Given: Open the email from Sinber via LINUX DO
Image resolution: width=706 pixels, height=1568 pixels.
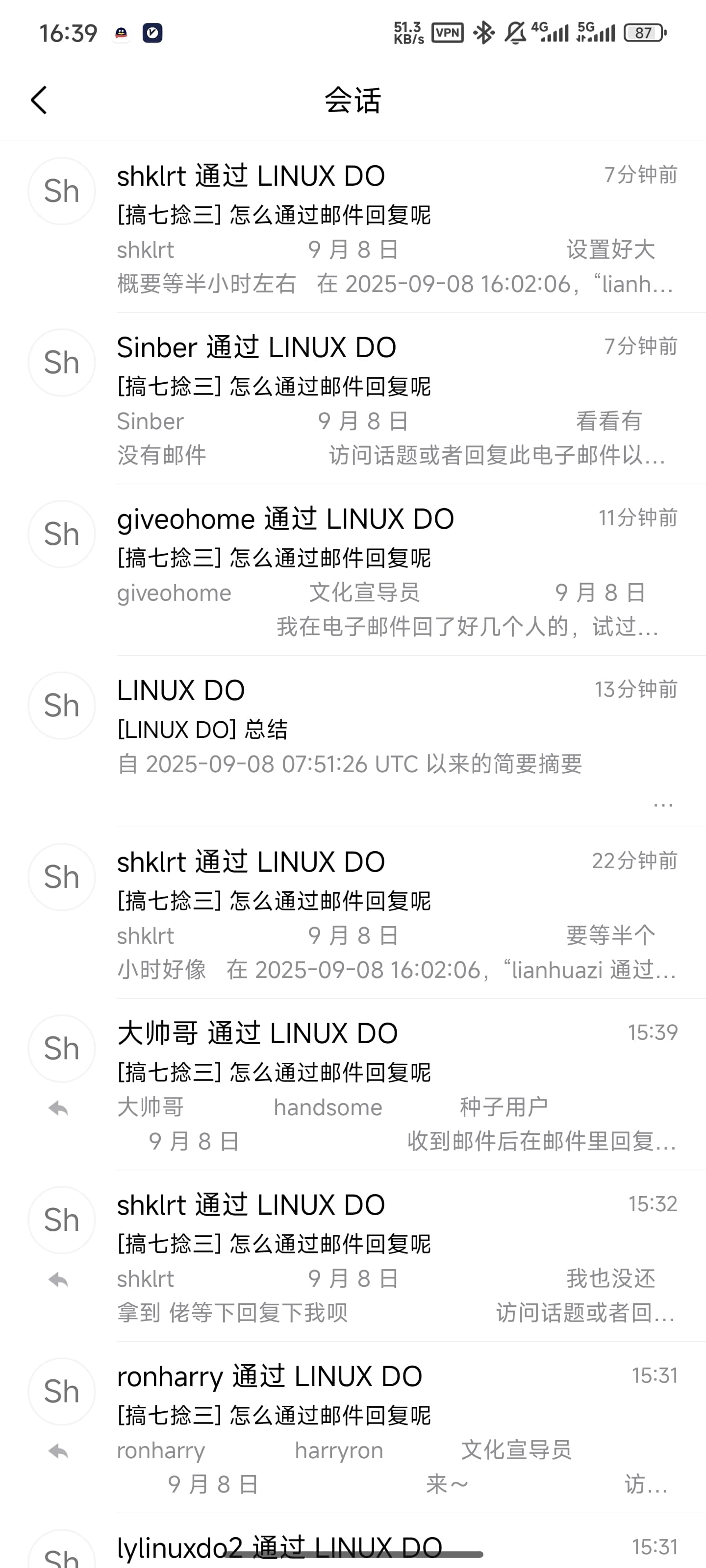Looking at the screenshot, I should 353,399.
